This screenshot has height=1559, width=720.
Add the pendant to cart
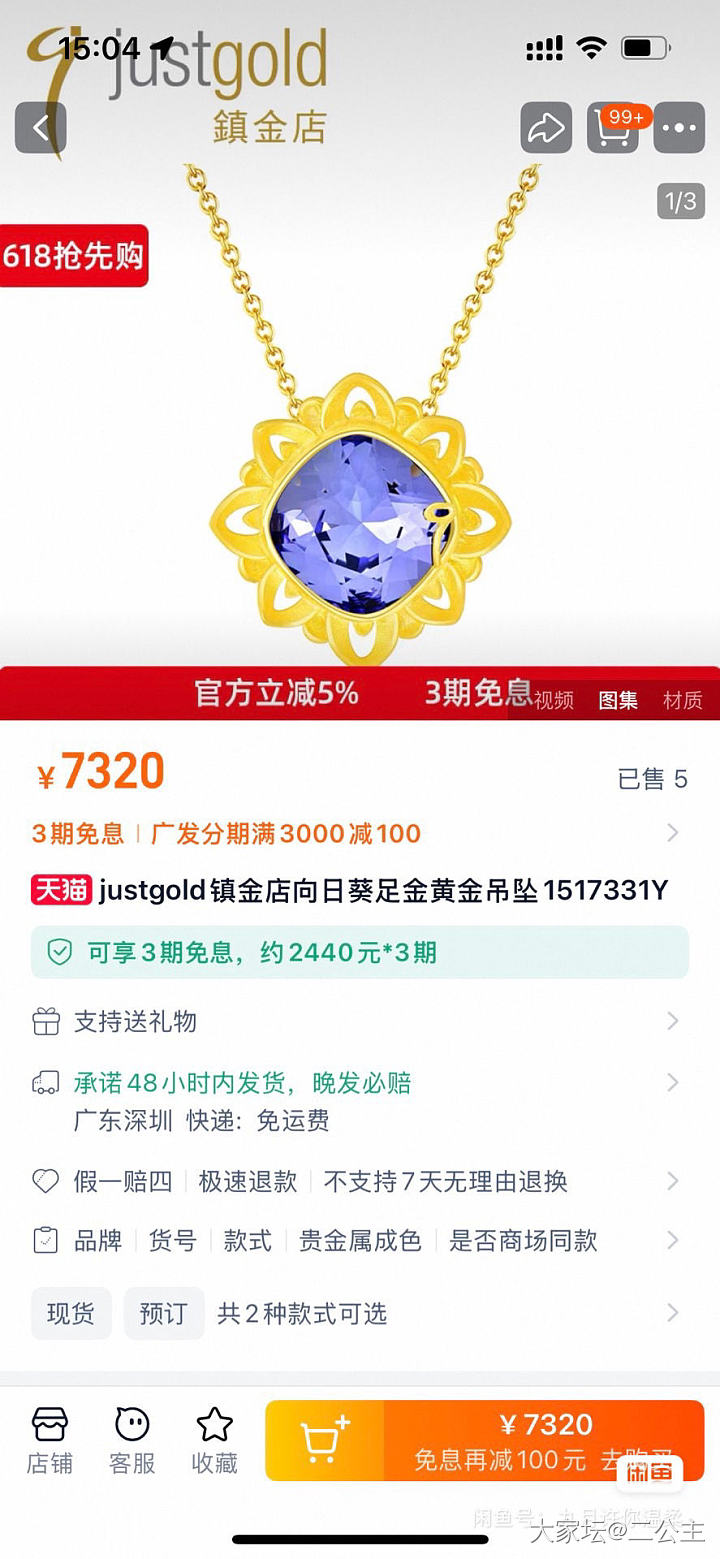point(325,1441)
